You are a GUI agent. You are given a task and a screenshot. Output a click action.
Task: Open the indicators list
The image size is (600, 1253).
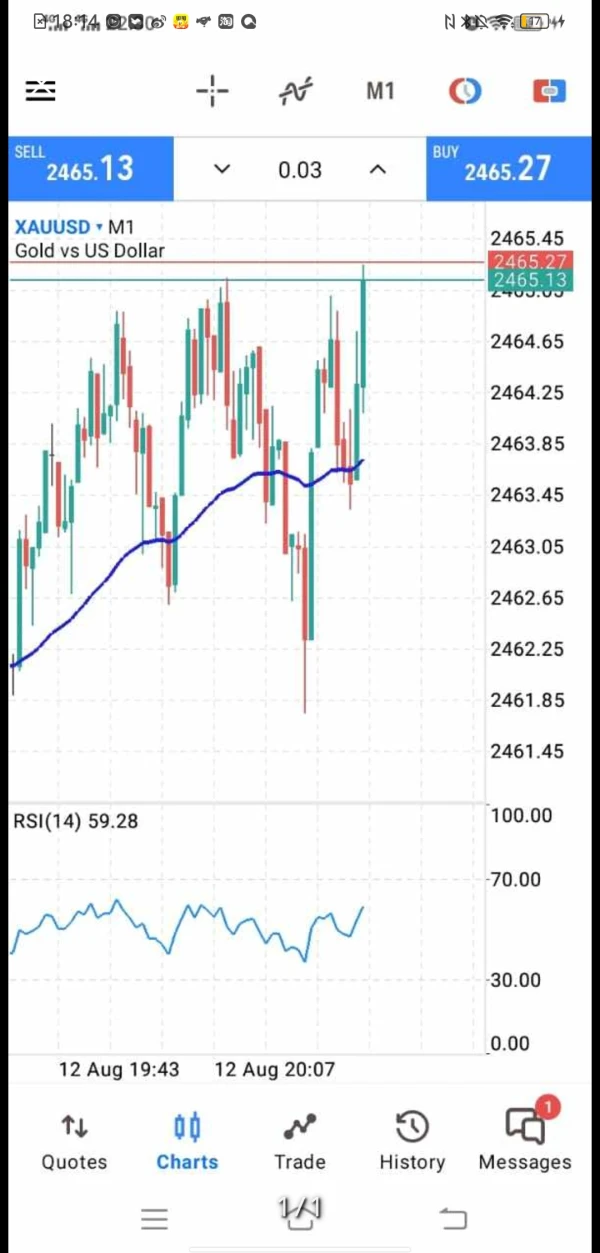tap(296, 92)
